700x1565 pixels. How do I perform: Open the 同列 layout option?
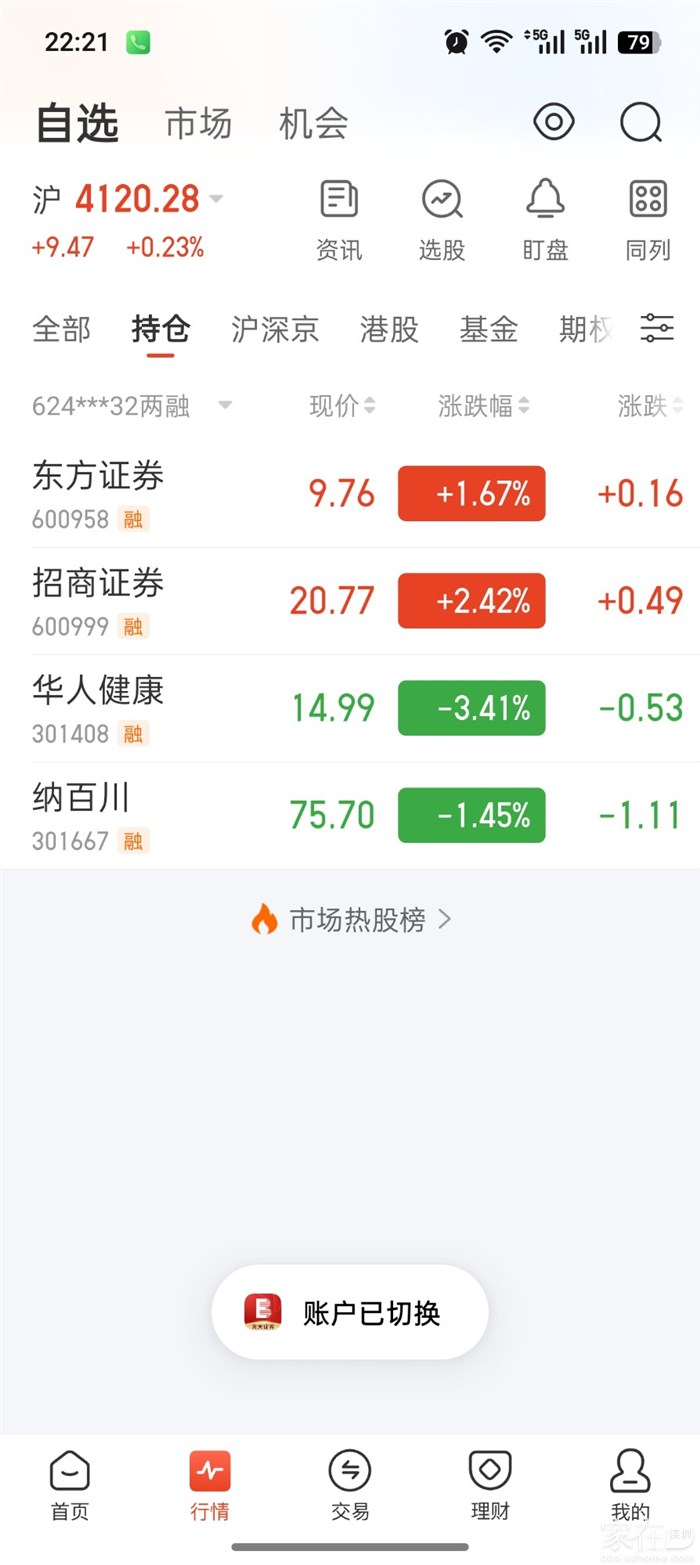click(648, 221)
